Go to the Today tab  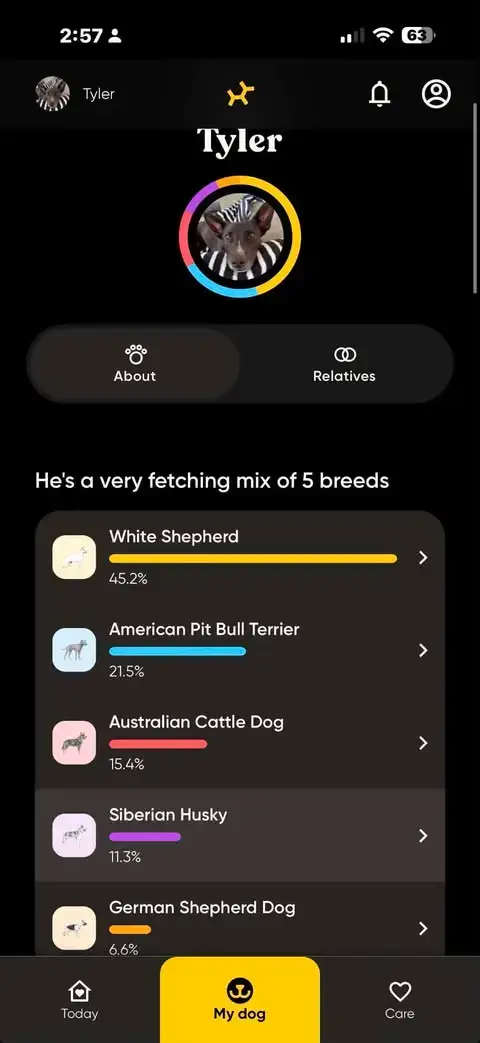point(80,1000)
